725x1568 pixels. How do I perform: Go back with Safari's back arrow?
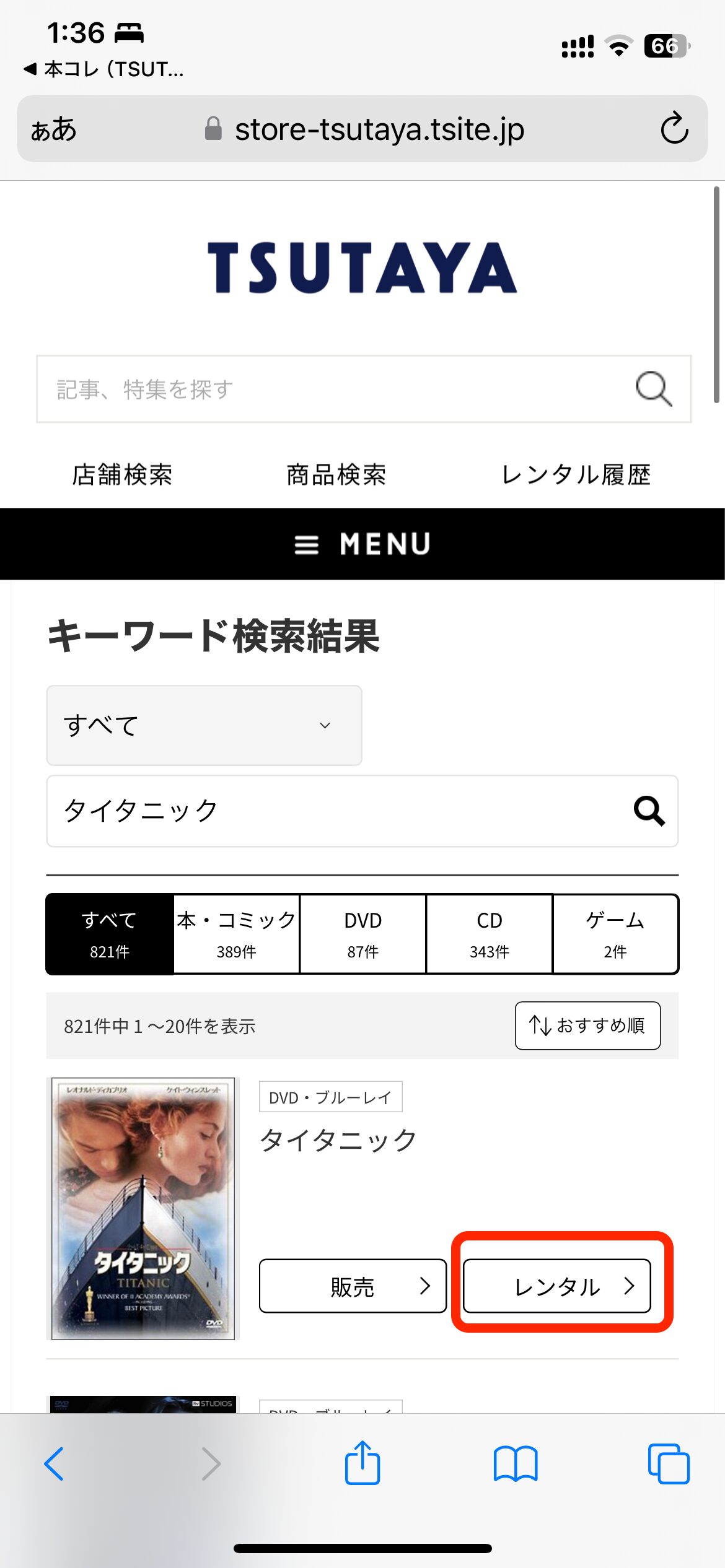(54, 1463)
